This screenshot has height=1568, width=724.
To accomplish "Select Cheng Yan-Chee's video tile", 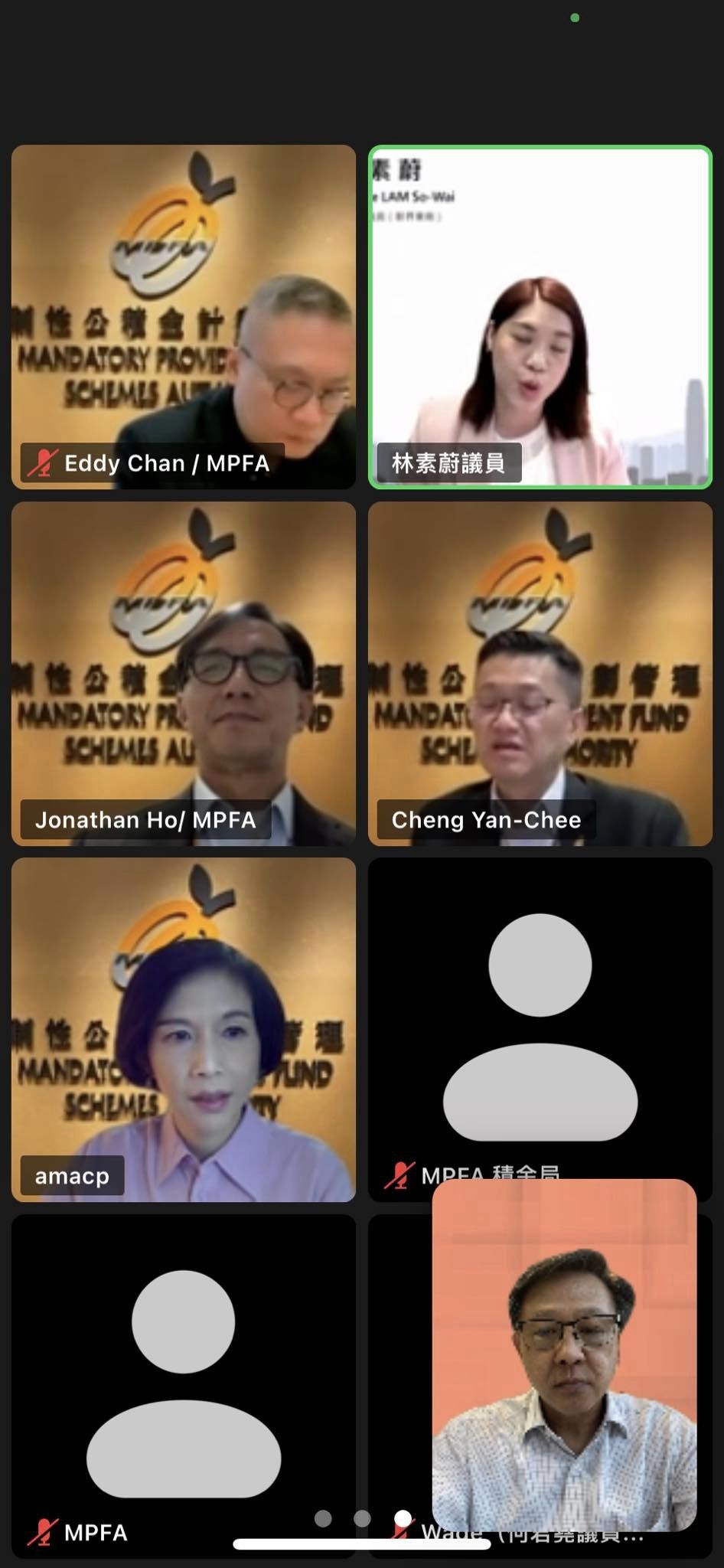I will click(x=540, y=674).
